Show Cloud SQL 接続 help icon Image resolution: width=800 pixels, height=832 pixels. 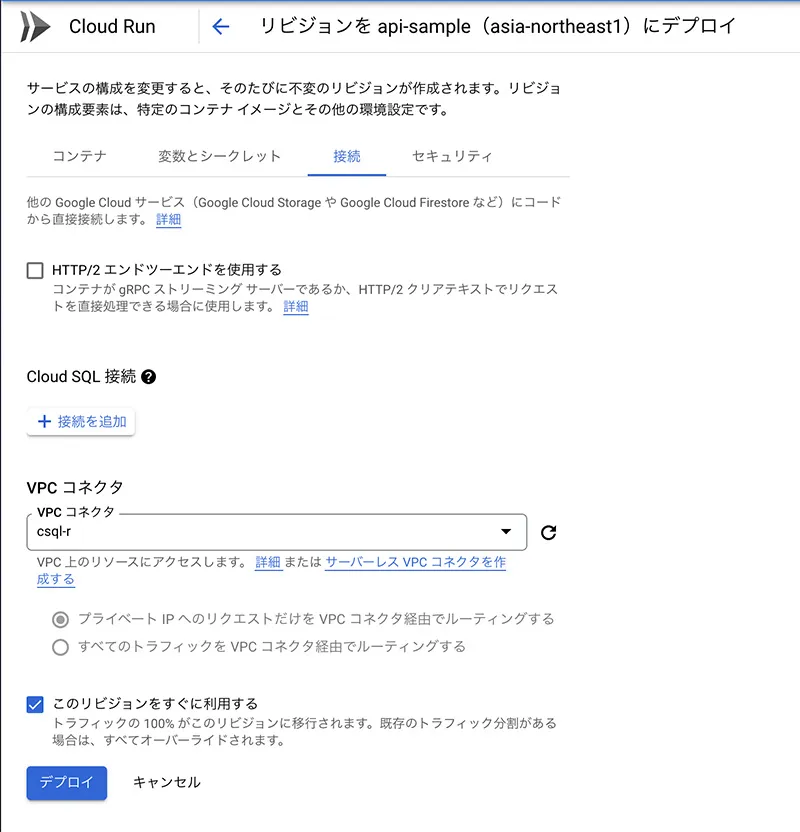[149, 377]
